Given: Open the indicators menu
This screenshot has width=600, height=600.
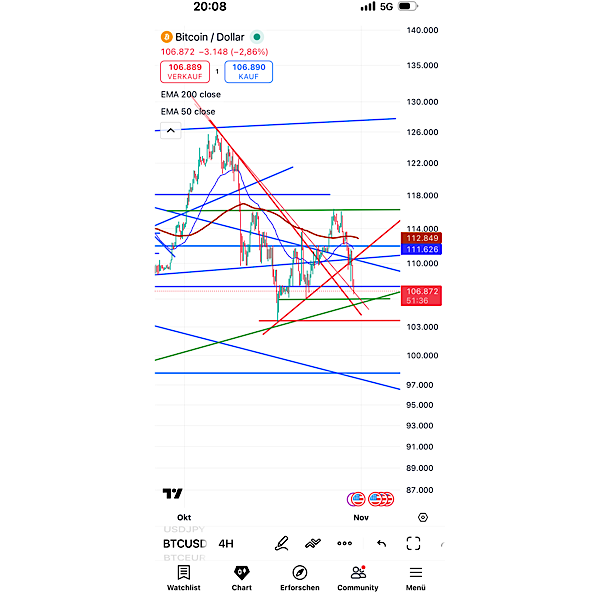Looking at the screenshot, I should point(313,543).
